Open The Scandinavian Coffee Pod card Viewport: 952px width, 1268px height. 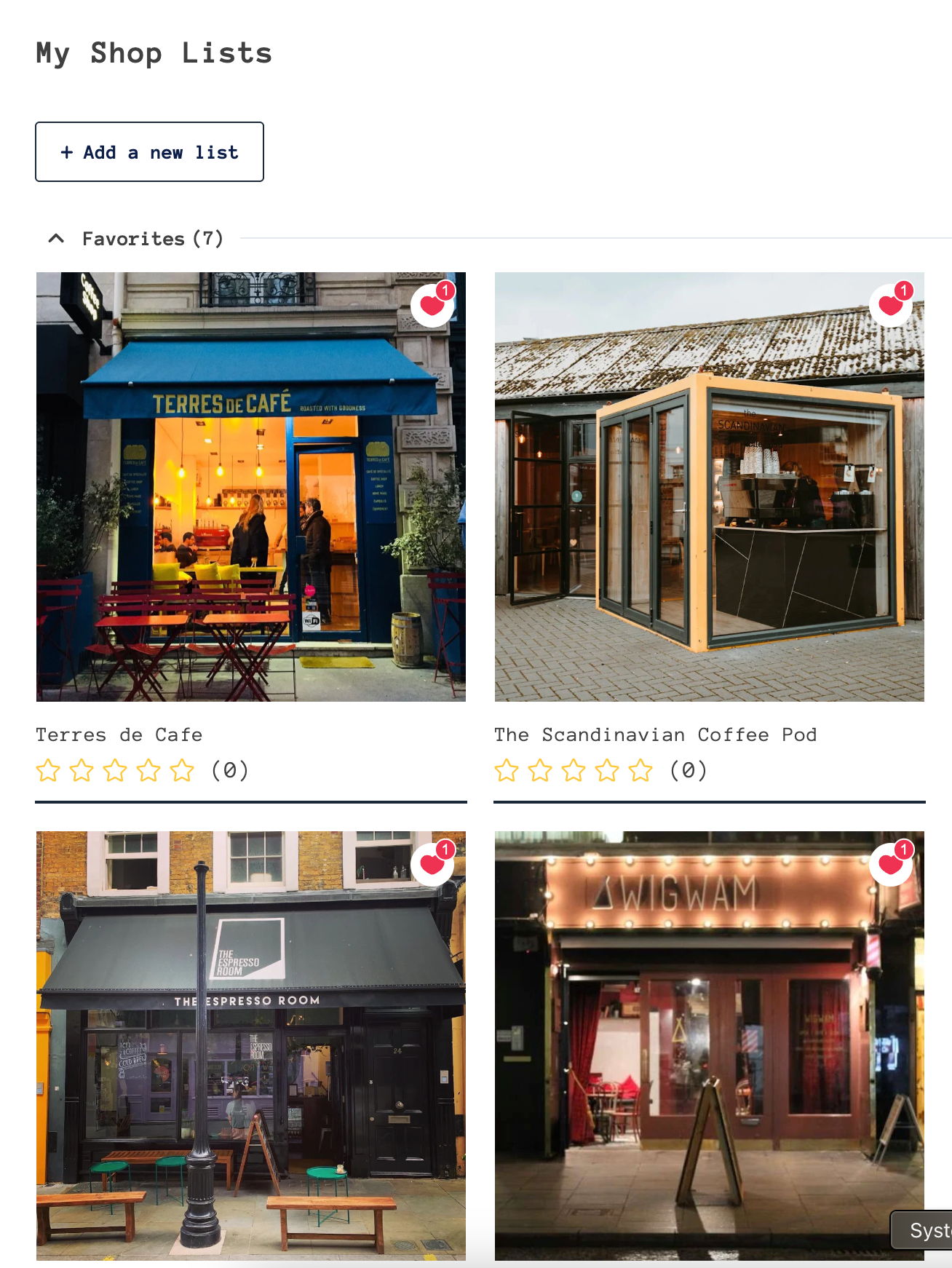[709, 486]
